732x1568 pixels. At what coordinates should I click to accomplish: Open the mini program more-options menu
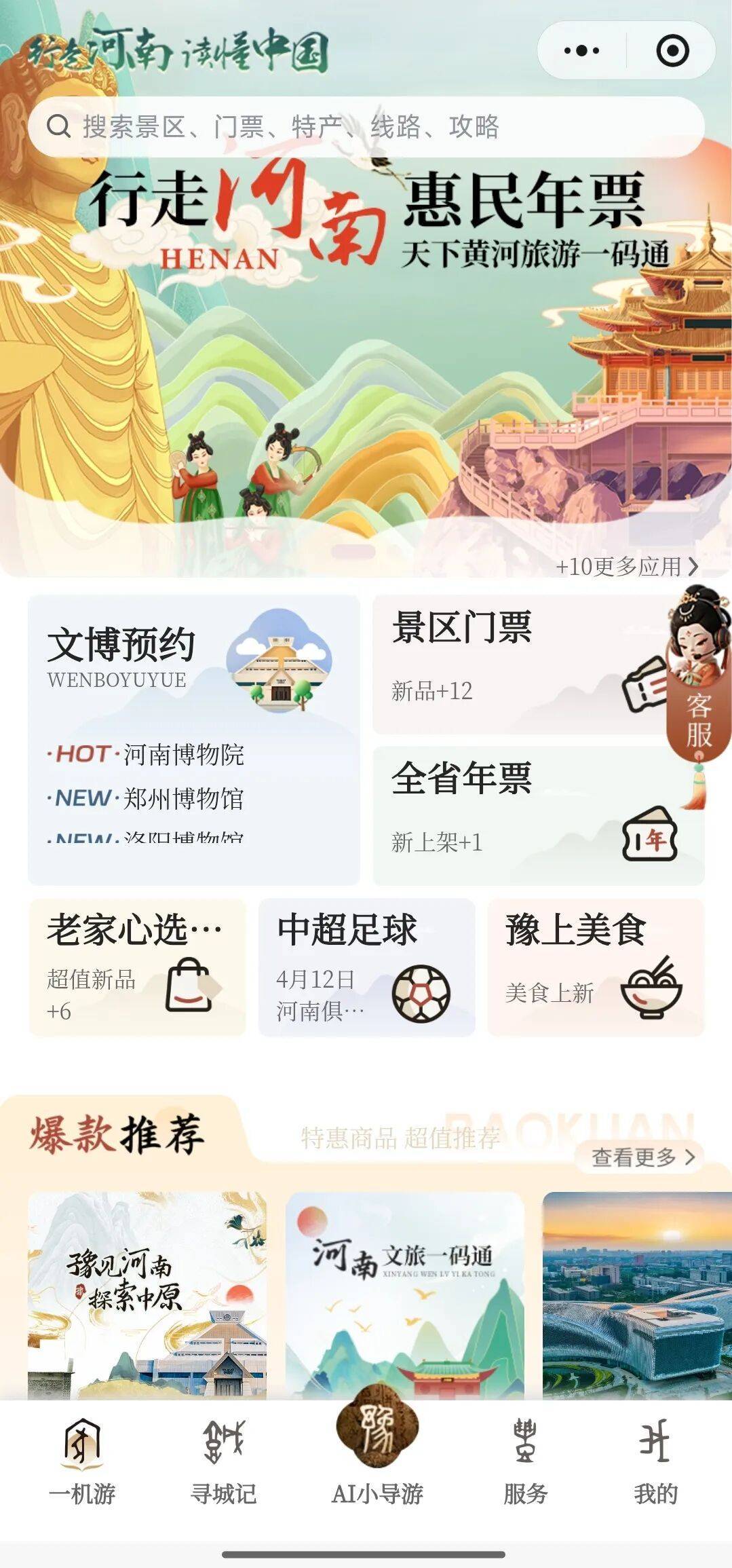tap(581, 51)
